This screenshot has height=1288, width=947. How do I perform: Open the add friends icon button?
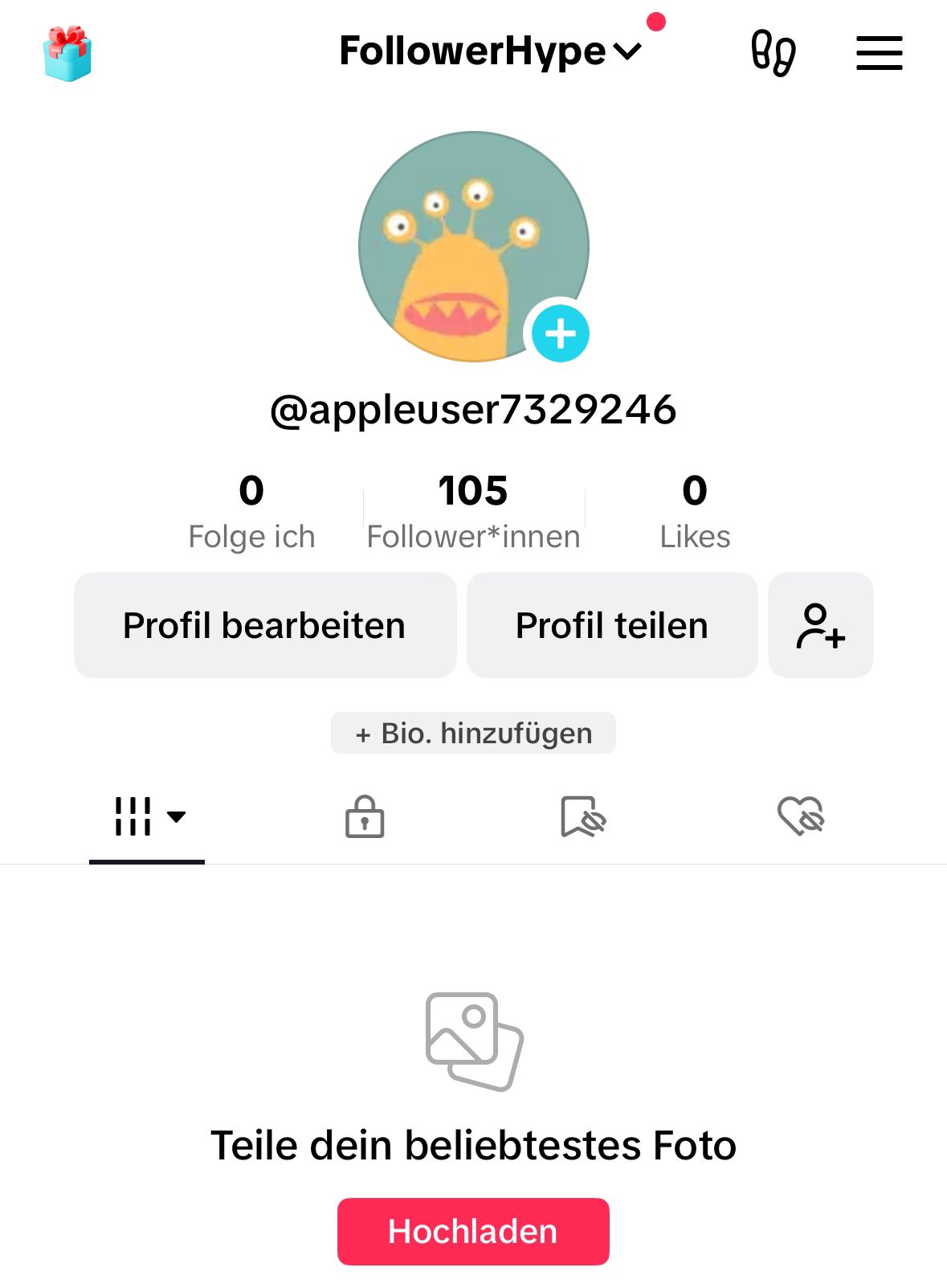click(820, 625)
